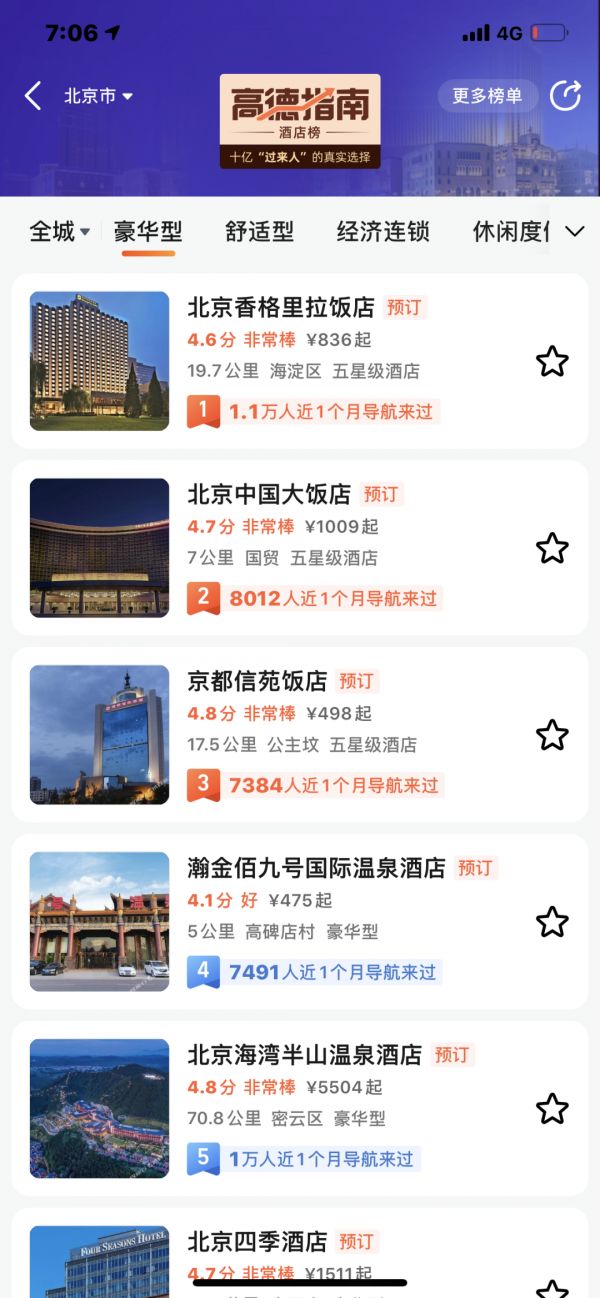Viewport: 600px width, 1298px height.
Task: Tap 预订 for 北京中国大饭店
Action: tap(380, 494)
